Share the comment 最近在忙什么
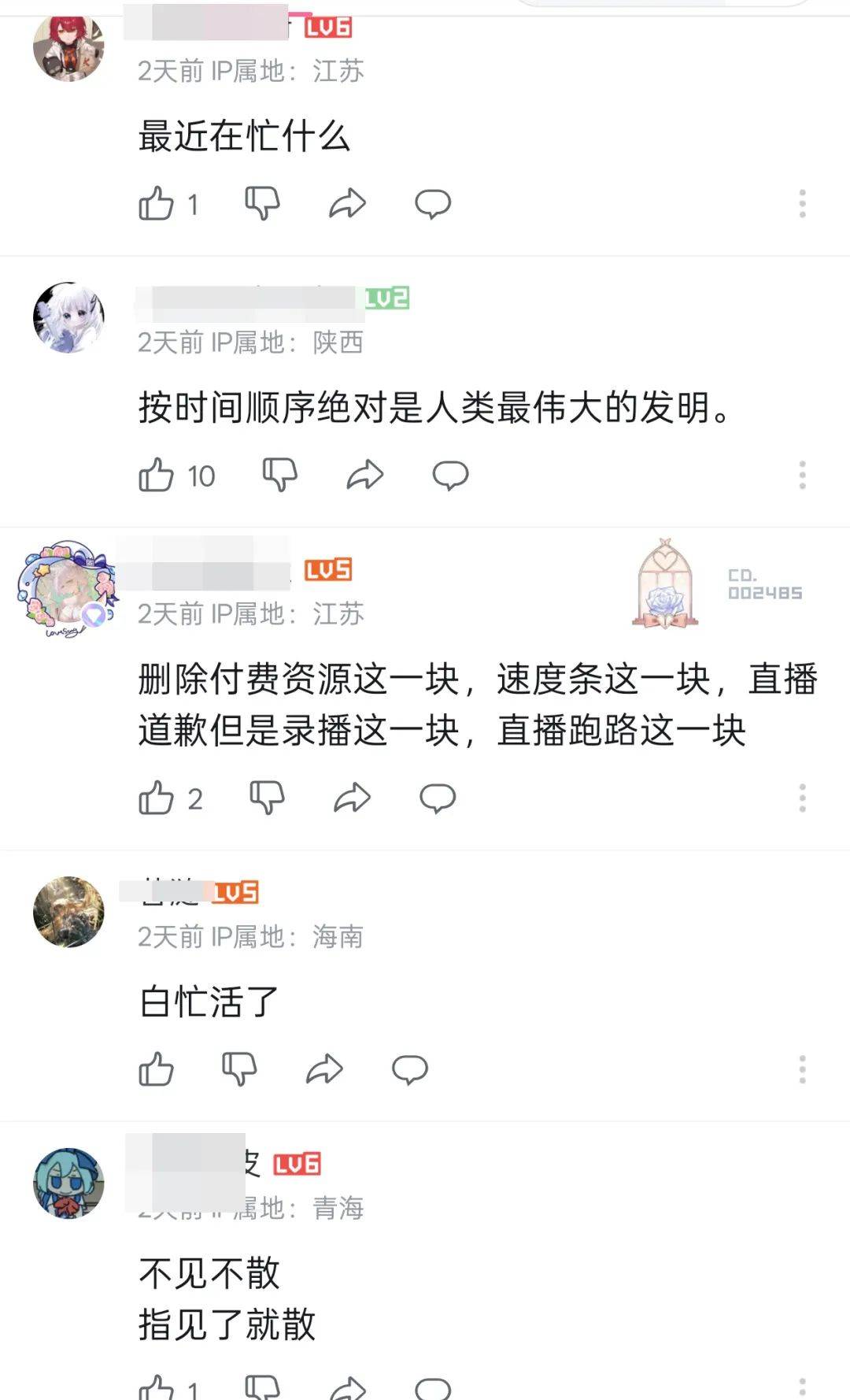The image size is (850, 1400). pos(347,204)
